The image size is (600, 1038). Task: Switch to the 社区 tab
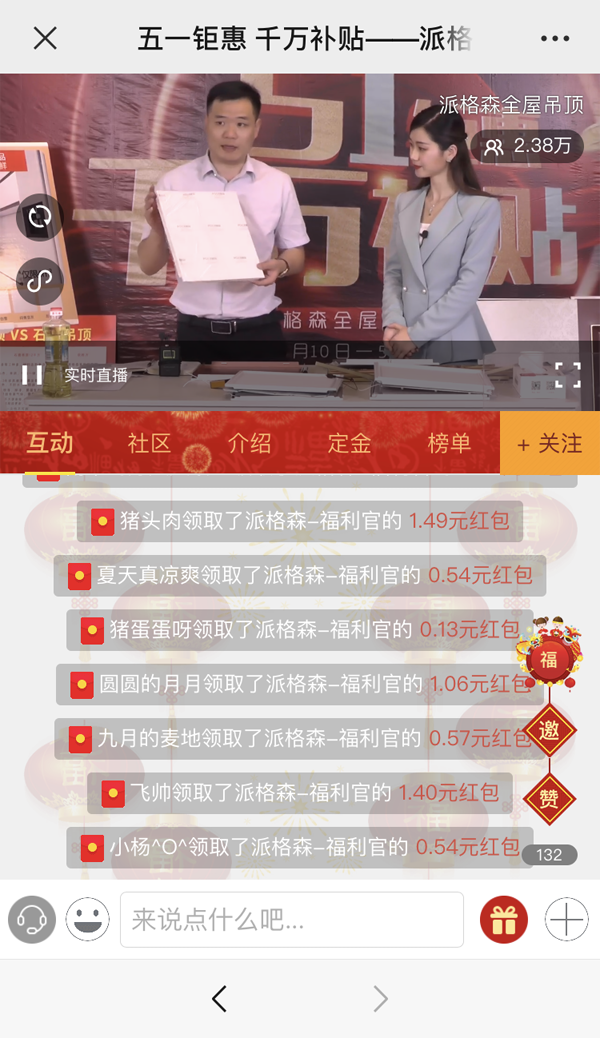pos(149,443)
